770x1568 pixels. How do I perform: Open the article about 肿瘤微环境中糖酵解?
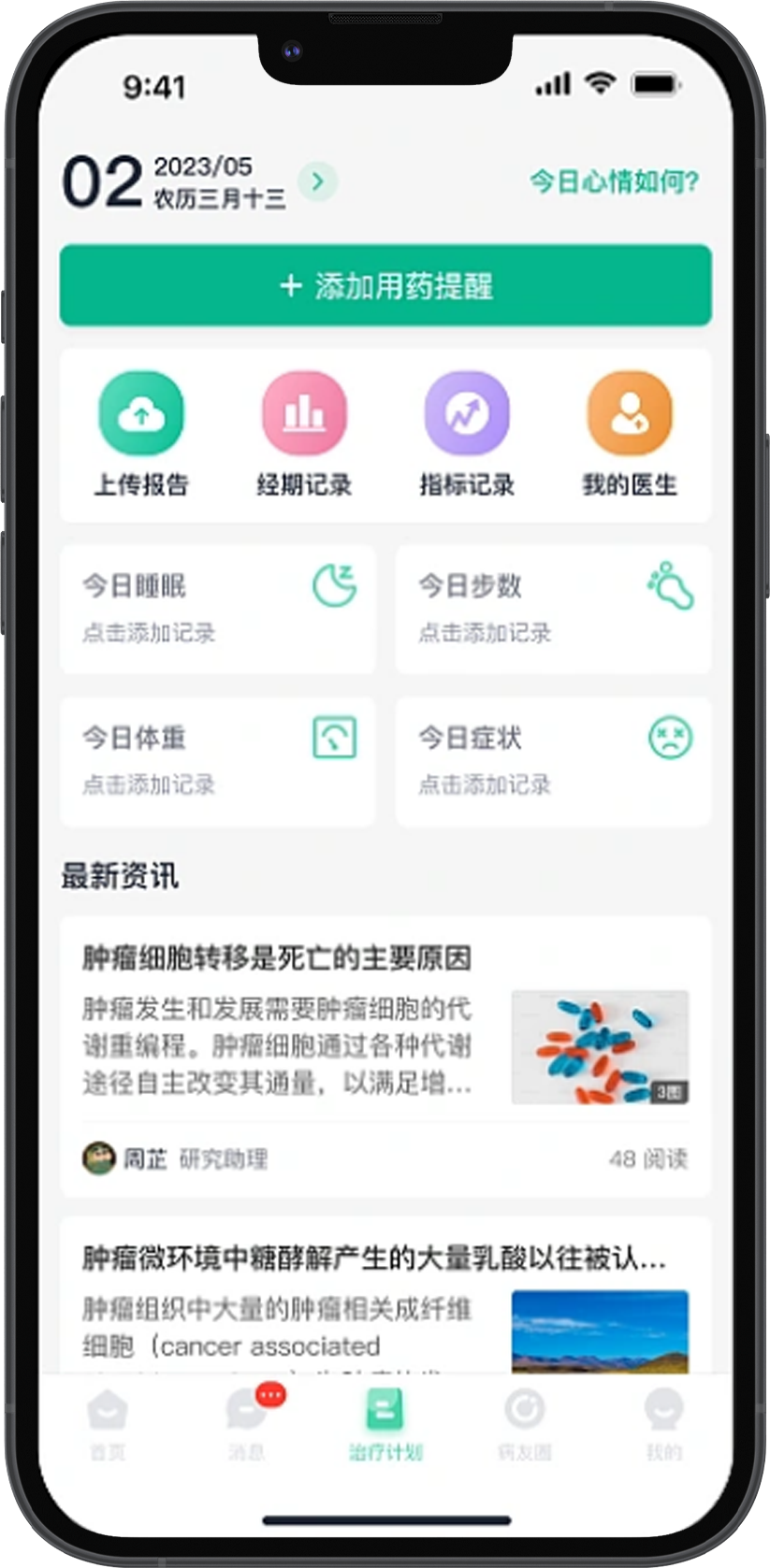385,1300
